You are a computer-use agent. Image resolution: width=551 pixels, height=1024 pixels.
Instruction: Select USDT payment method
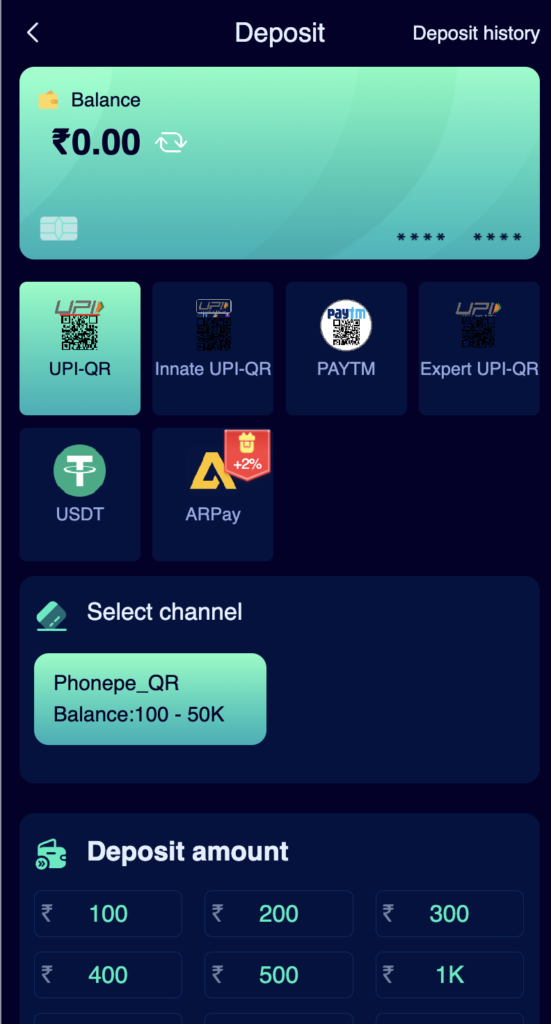80,494
